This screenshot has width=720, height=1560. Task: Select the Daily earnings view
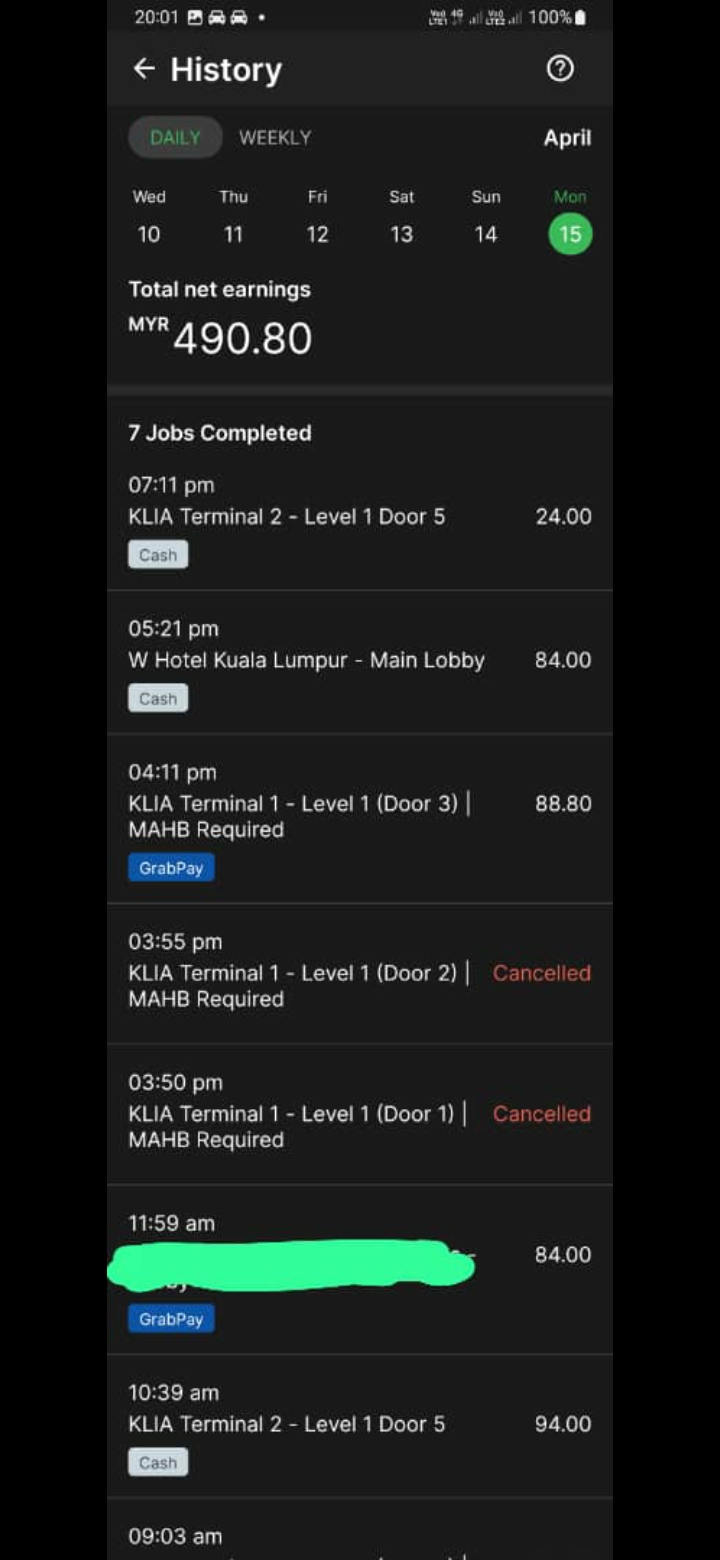[175, 138]
